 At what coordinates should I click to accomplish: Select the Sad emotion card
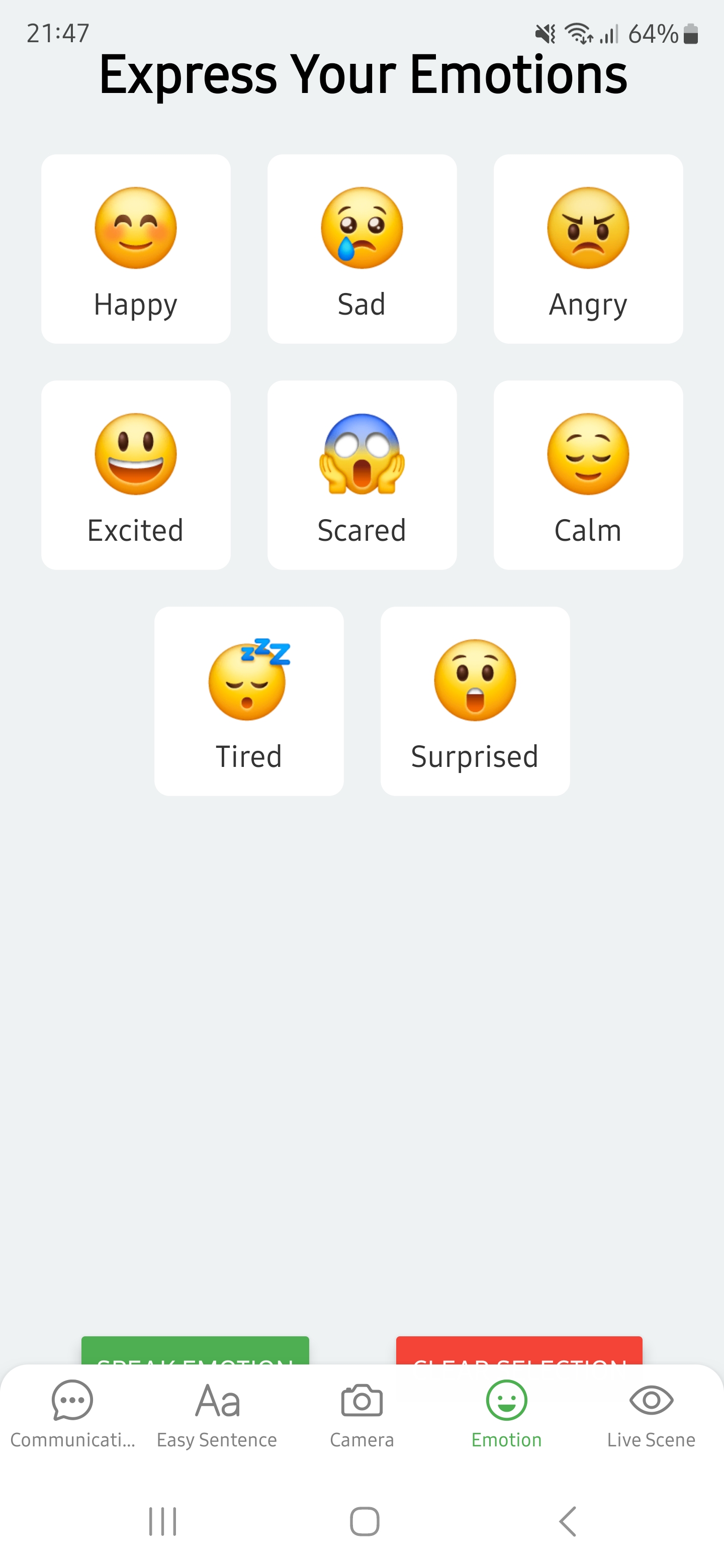[x=361, y=247]
